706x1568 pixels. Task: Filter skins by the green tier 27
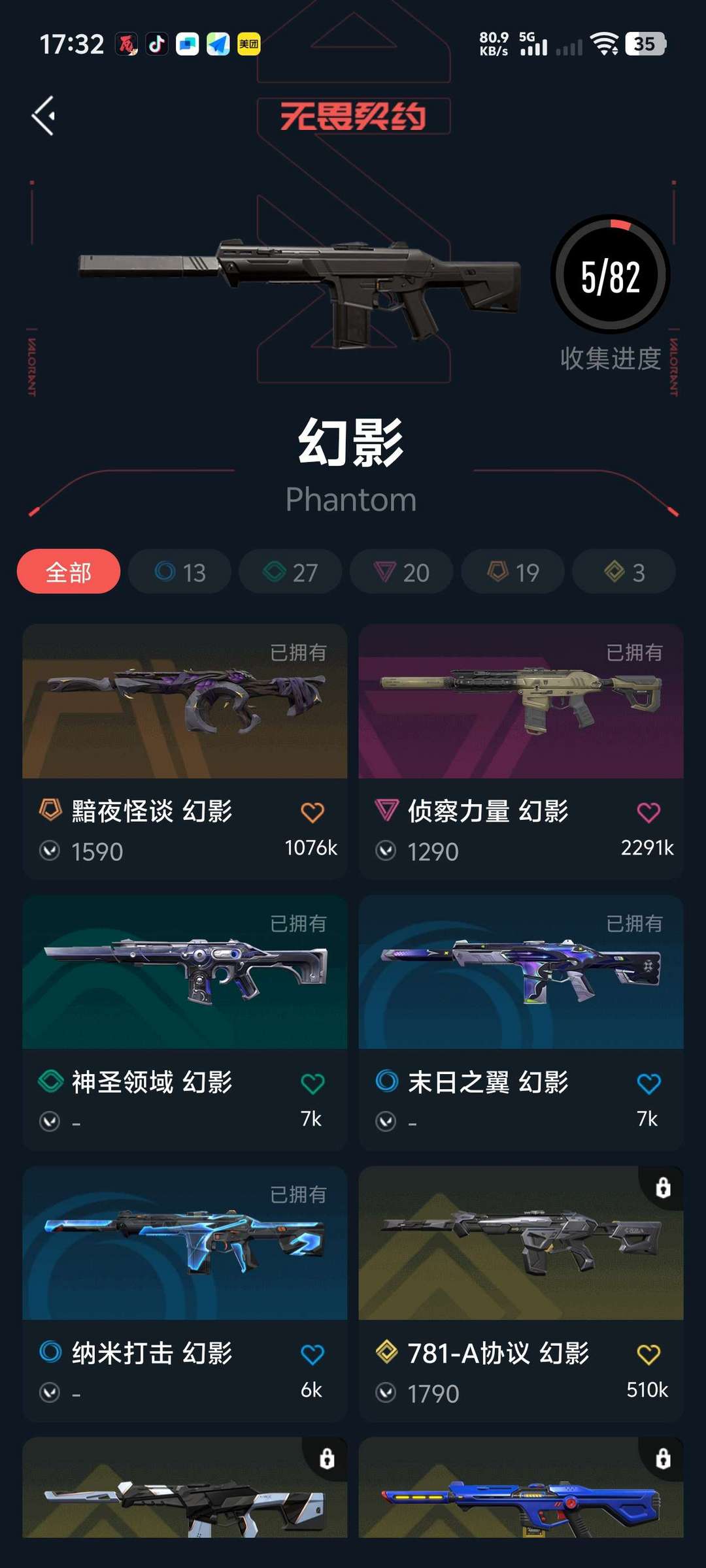(290, 572)
